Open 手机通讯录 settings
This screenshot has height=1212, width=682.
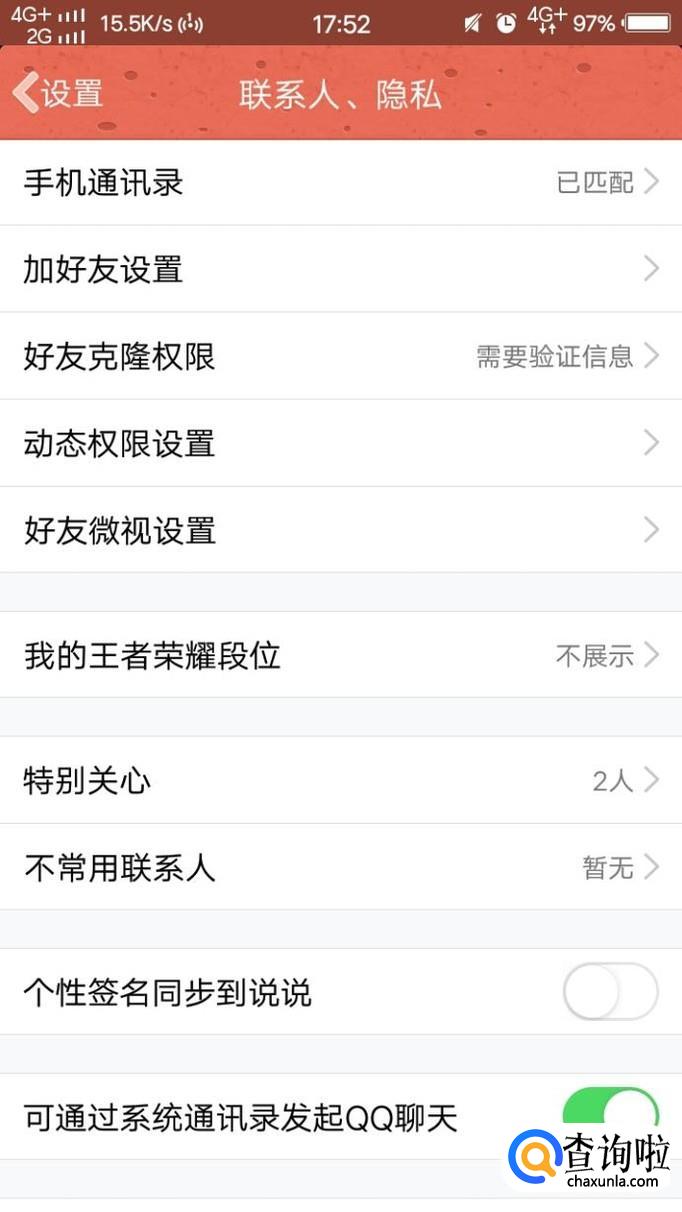tap(340, 183)
